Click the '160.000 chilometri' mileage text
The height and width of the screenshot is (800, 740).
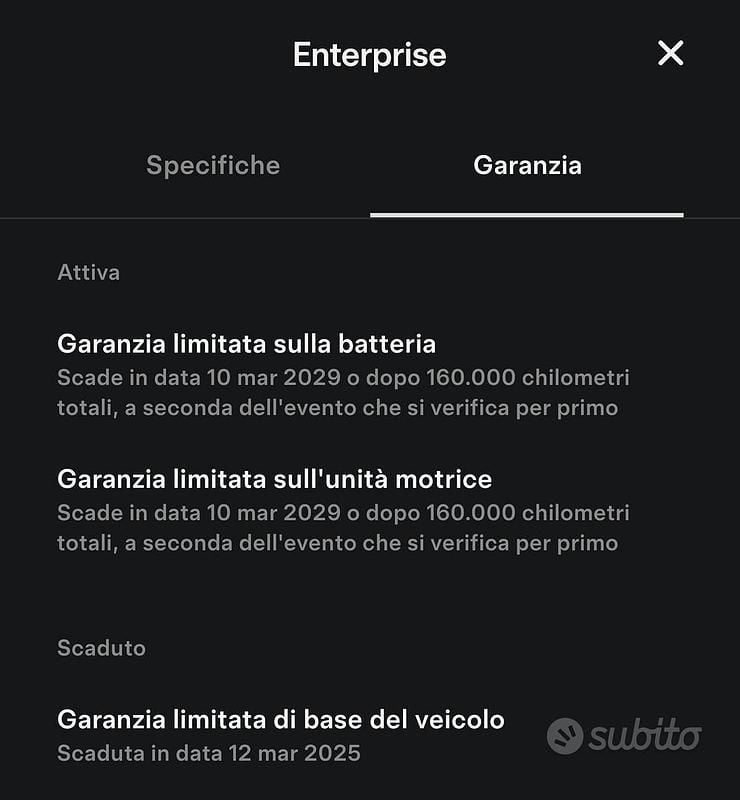[532, 378]
